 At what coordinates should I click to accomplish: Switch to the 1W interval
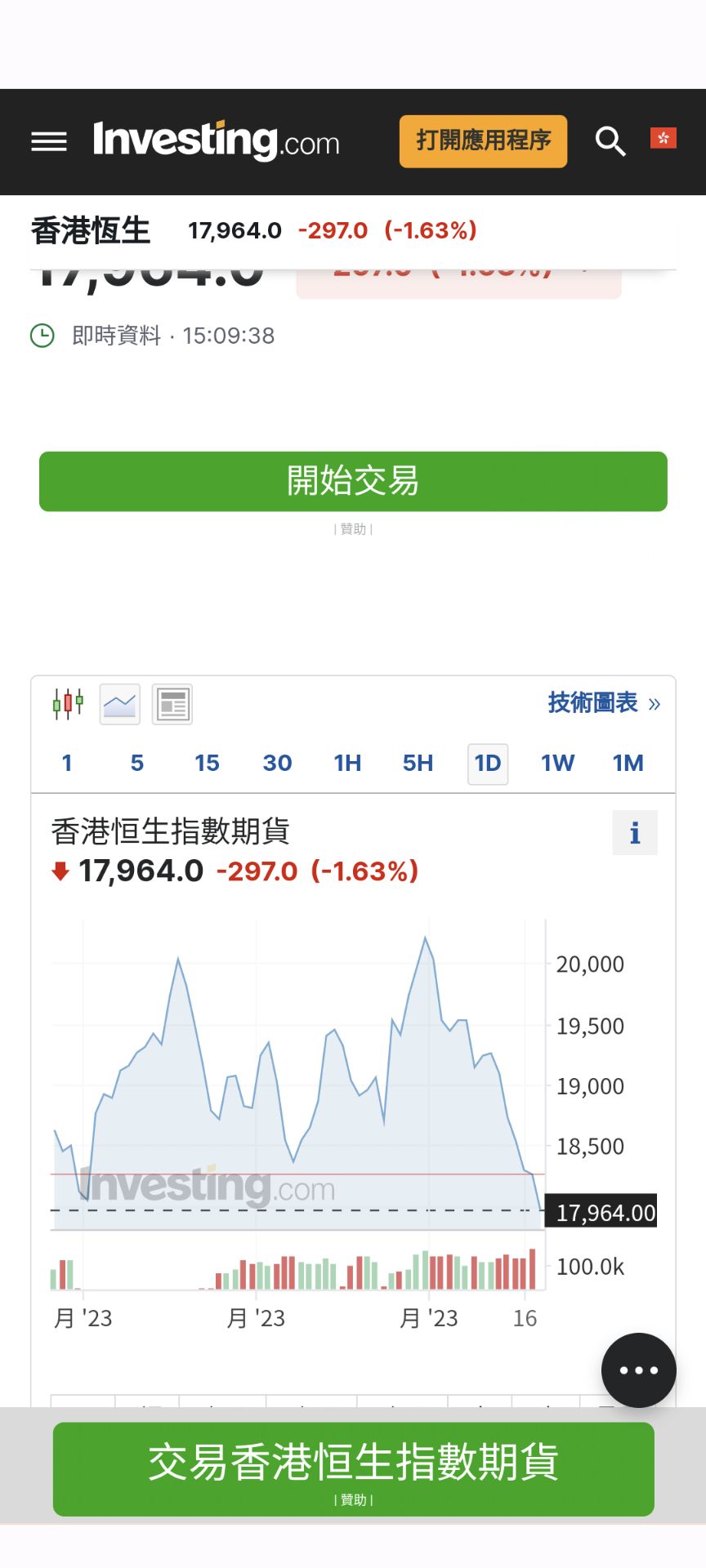point(557,764)
